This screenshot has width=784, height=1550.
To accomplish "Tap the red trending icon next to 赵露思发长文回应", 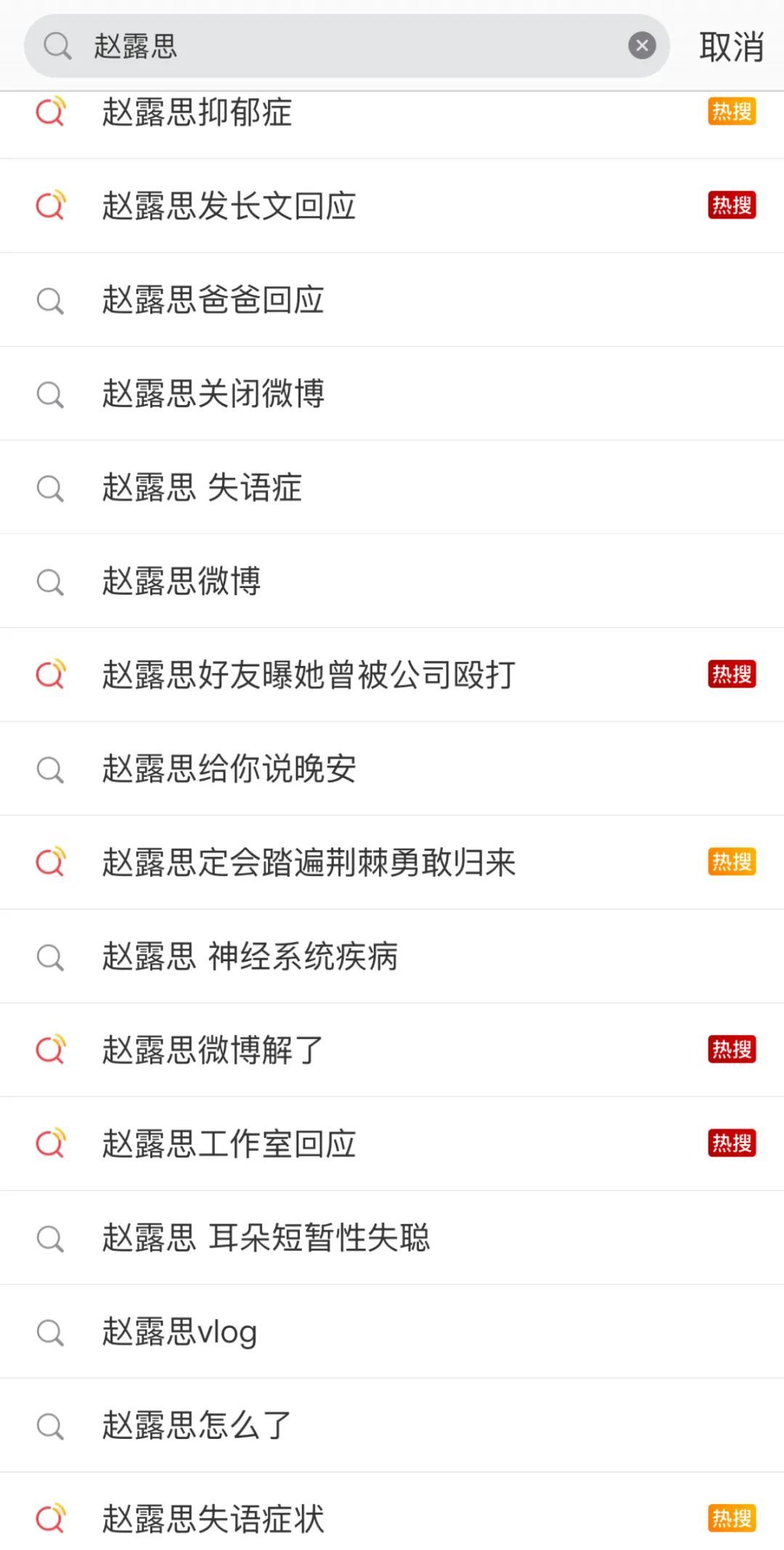I will coord(49,205).
